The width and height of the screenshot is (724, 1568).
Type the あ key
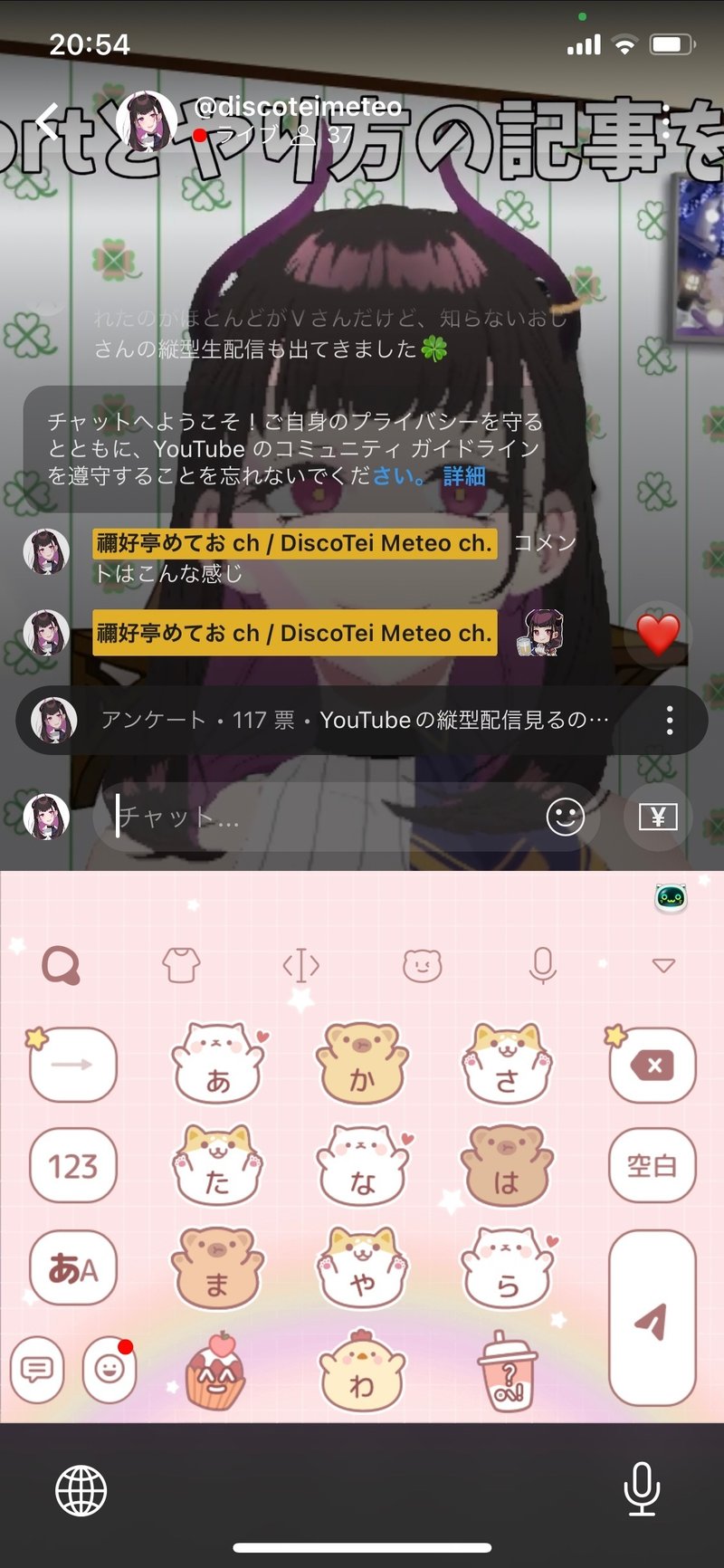click(x=218, y=1064)
